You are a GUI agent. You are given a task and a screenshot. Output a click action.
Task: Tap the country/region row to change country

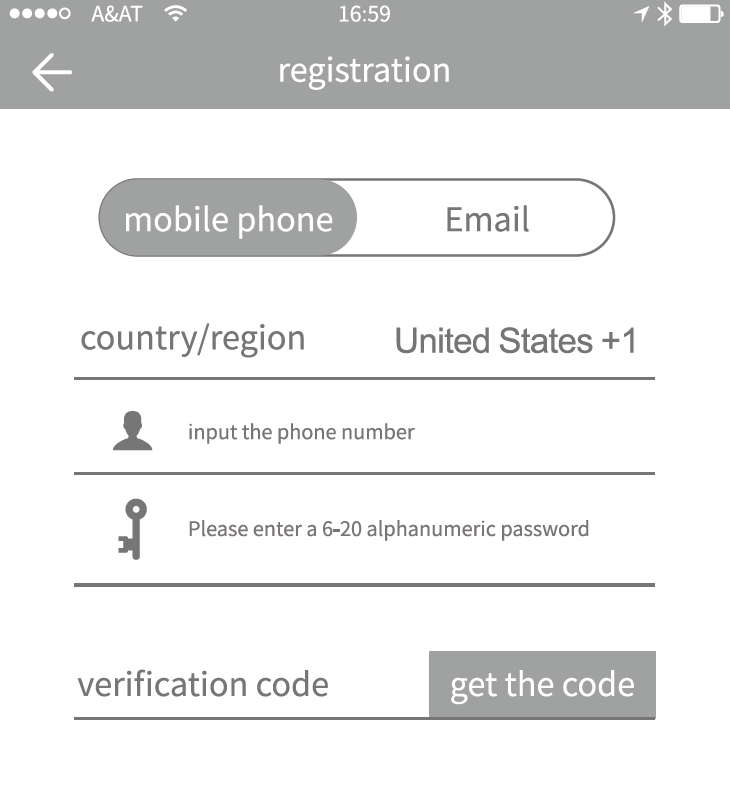point(193,337)
